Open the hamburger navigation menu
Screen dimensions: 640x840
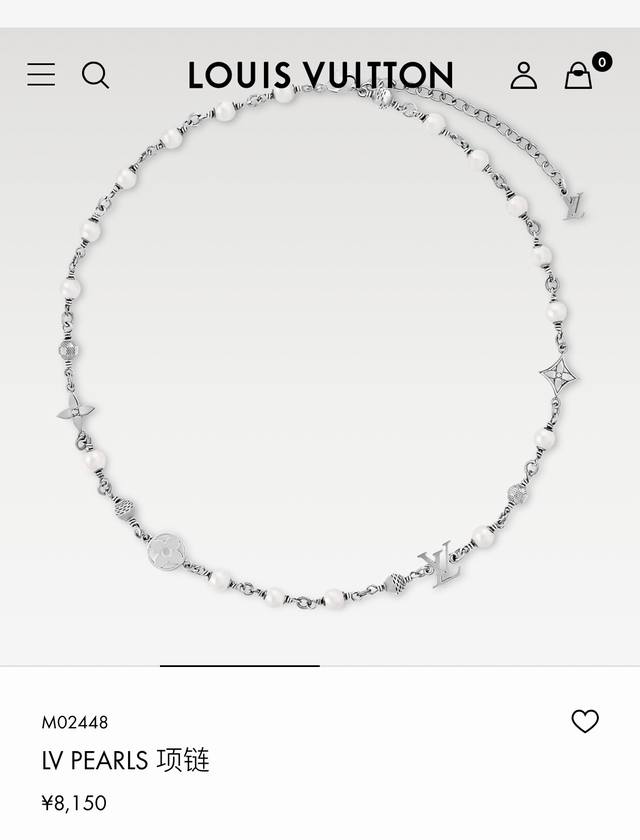click(x=41, y=75)
